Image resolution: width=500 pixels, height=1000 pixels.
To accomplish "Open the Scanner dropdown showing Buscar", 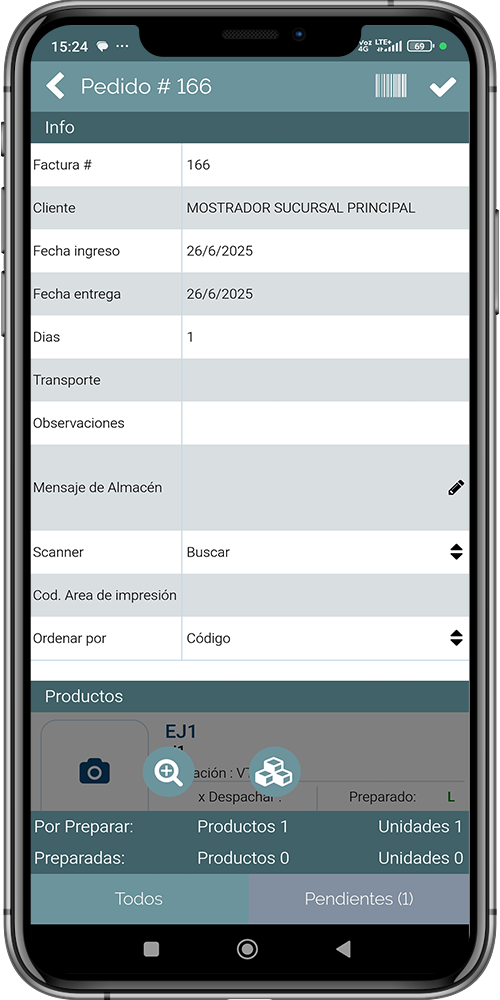I will click(325, 552).
